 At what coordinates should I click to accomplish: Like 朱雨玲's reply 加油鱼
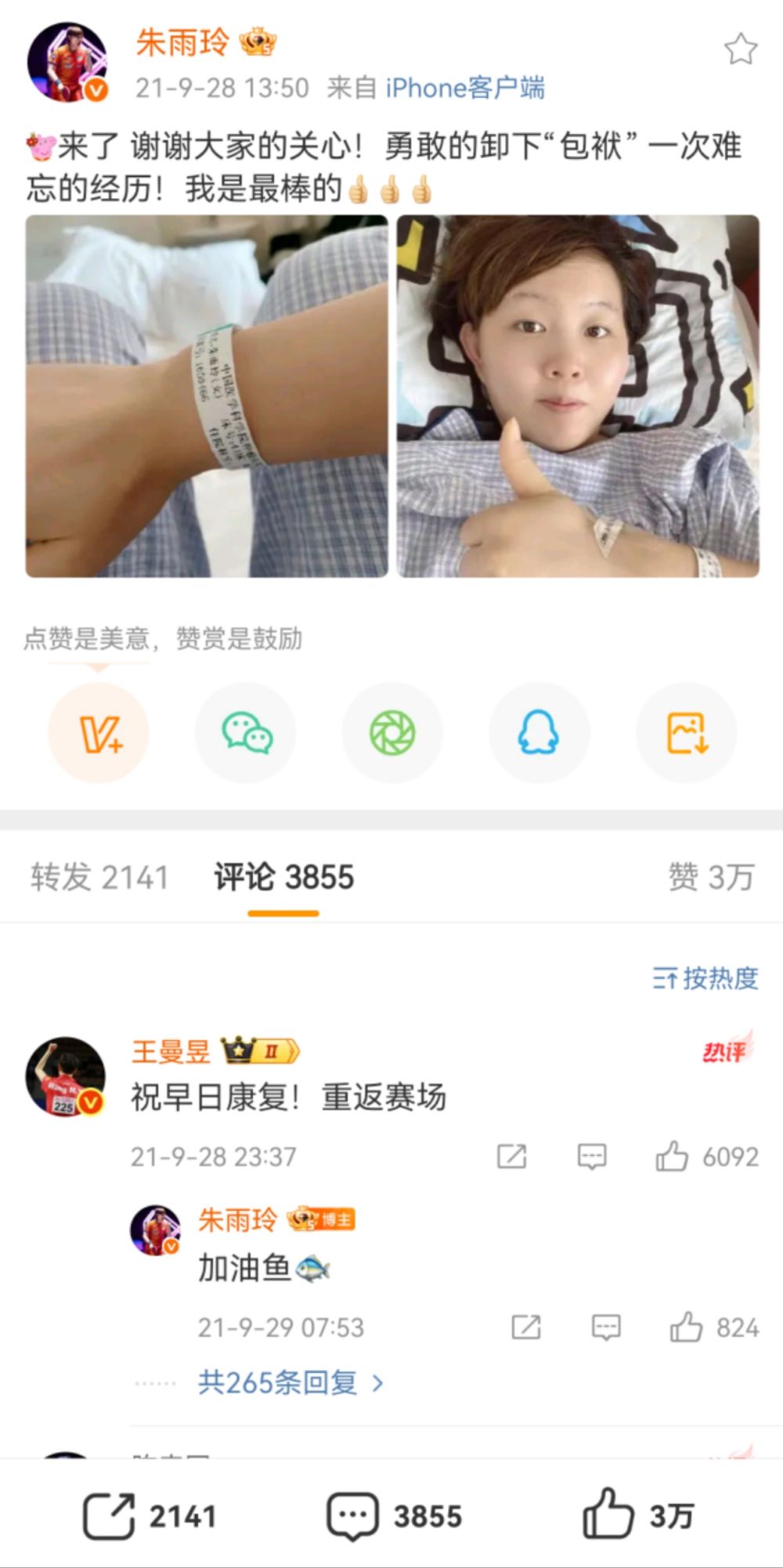686,1327
